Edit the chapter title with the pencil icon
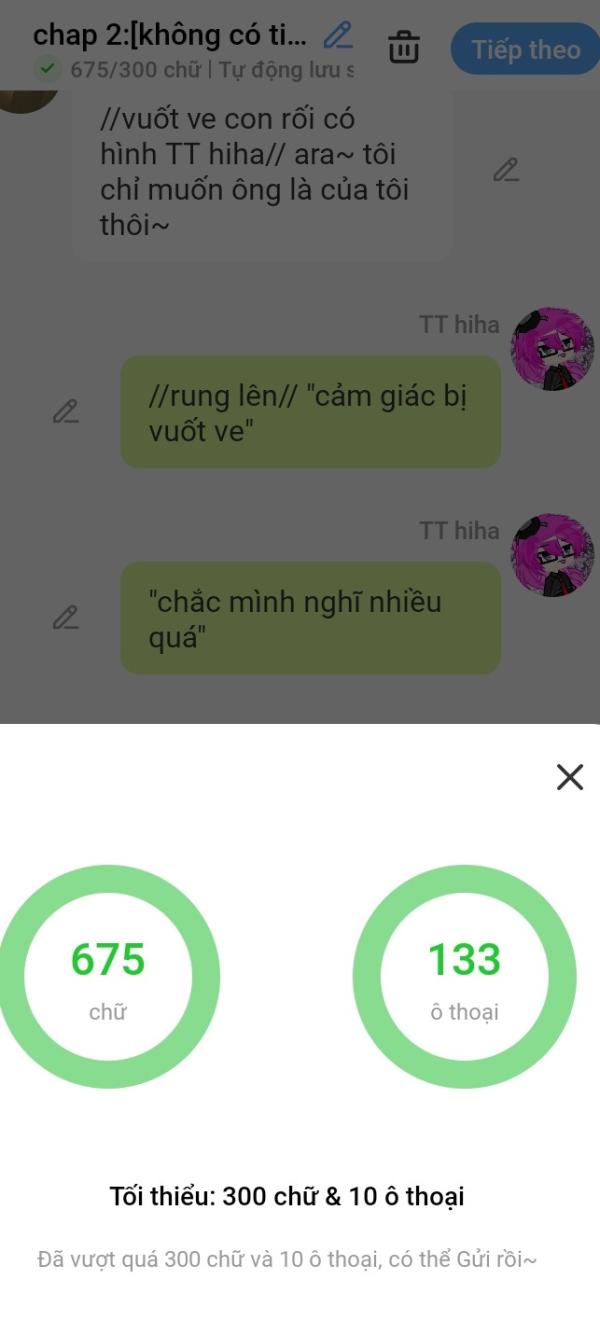 click(339, 36)
